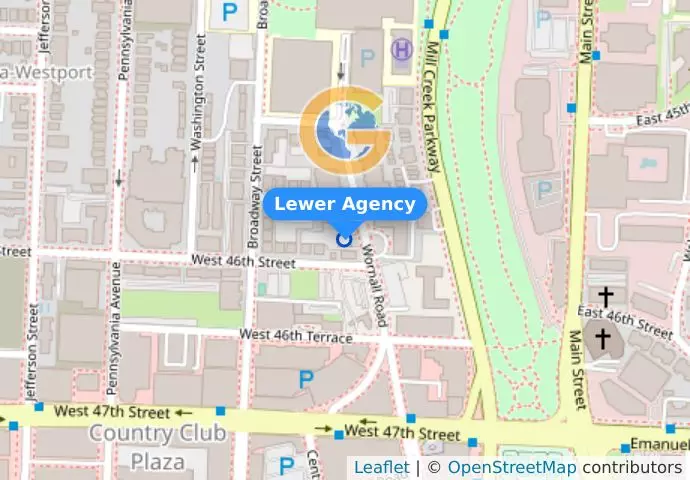This screenshot has width=690, height=480.
Task: Open the Leaflet attribution link
Action: click(x=381, y=467)
